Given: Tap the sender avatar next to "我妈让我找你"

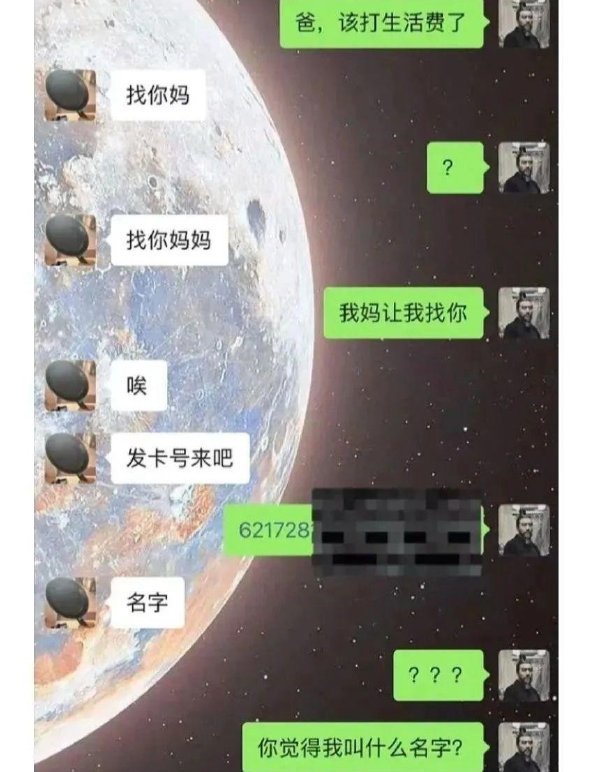Looking at the screenshot, I should (x=523, y=313).
